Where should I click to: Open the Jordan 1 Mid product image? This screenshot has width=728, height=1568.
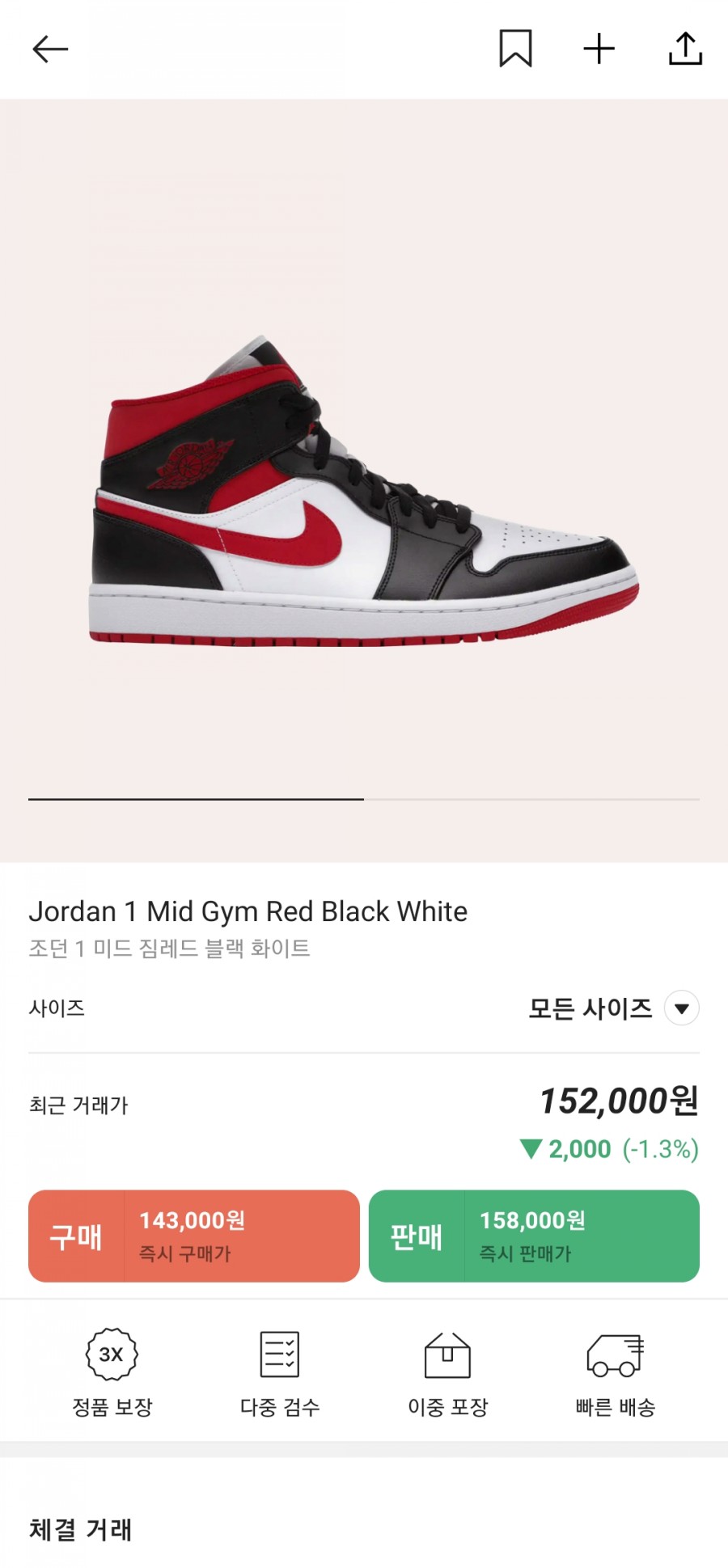(x=364, y=491)
